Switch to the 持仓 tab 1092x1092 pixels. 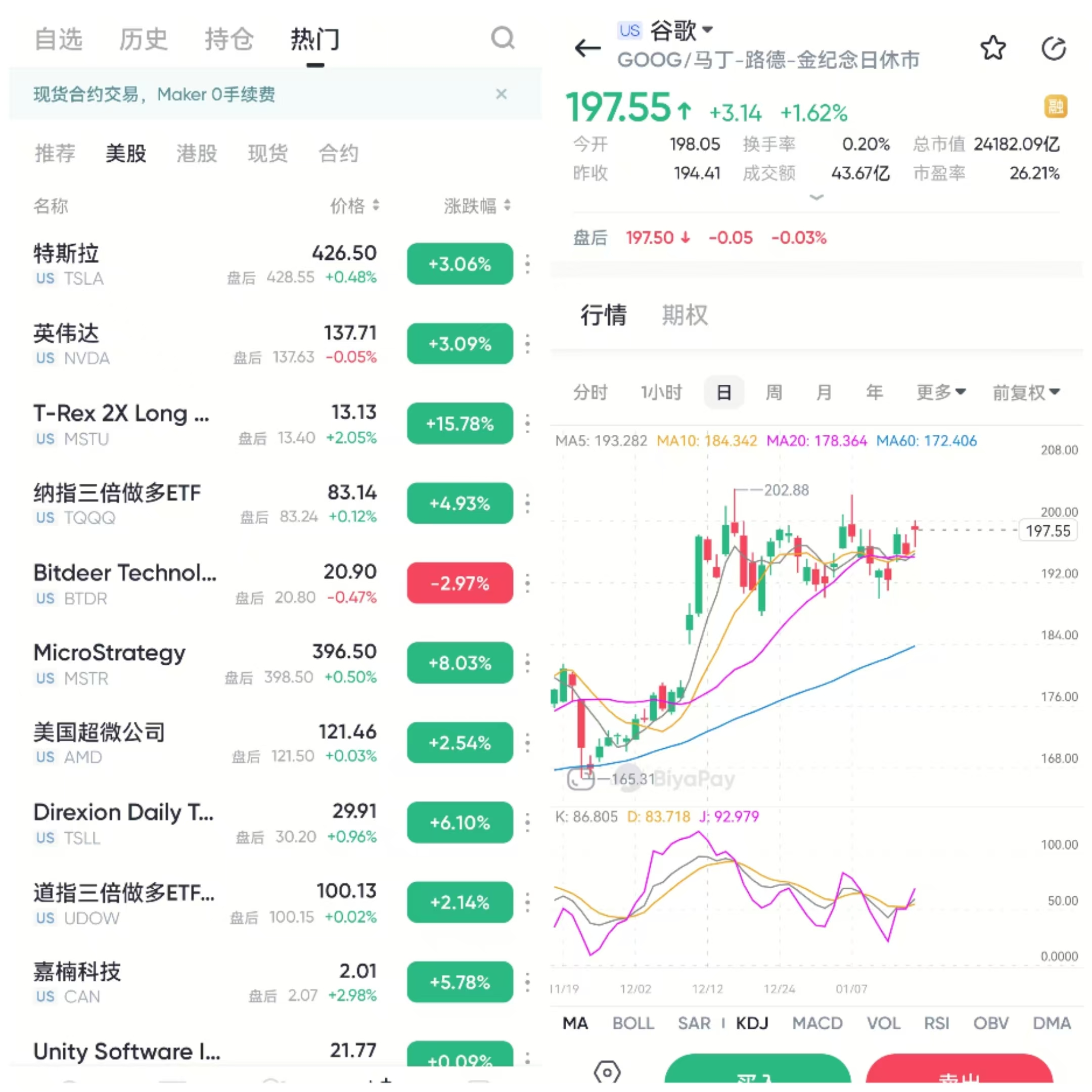click(x=229, y=39)
